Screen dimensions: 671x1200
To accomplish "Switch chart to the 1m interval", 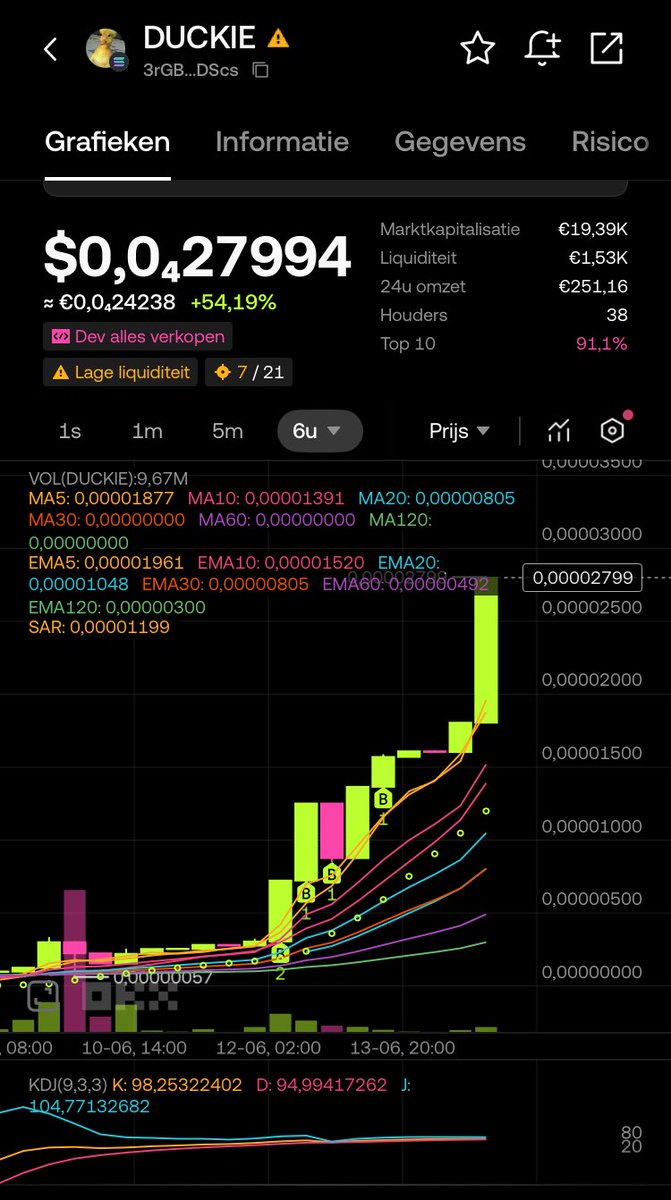I will 147,431.
